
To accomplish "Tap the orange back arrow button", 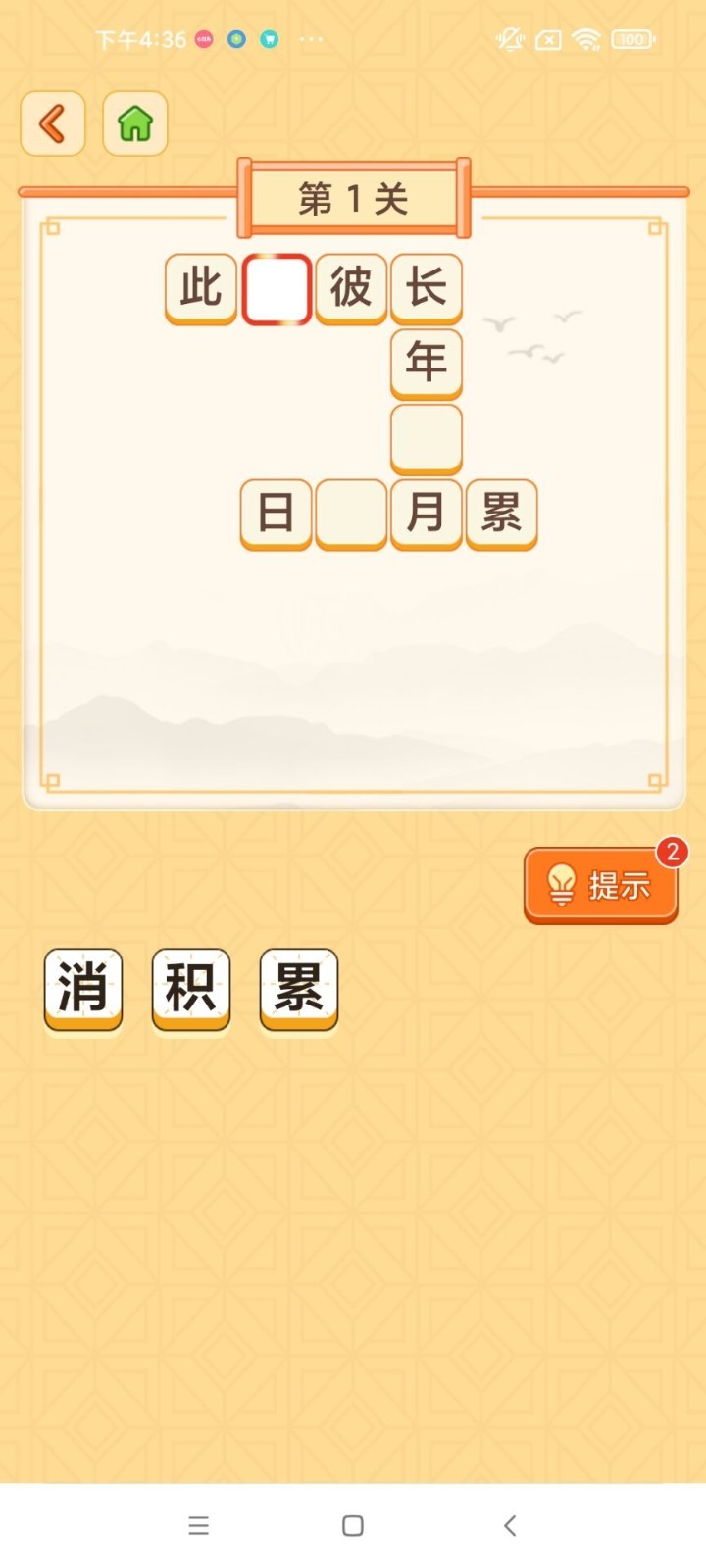I will click(53, 123).
